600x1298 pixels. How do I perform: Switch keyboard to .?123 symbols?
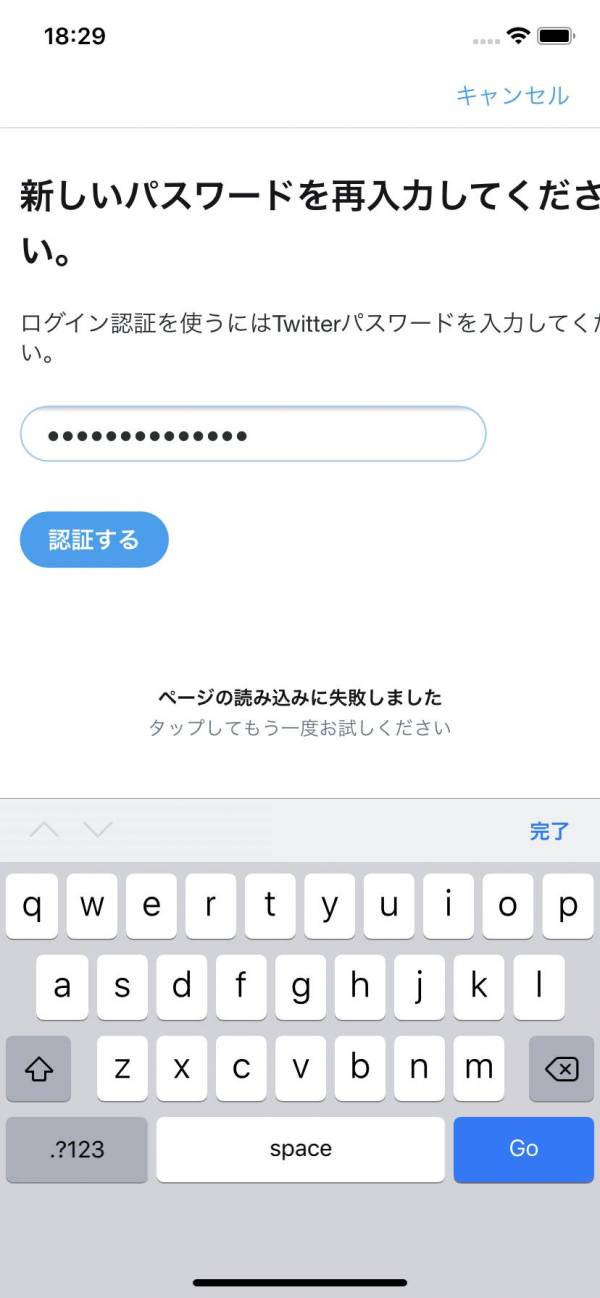point(77,1149)
